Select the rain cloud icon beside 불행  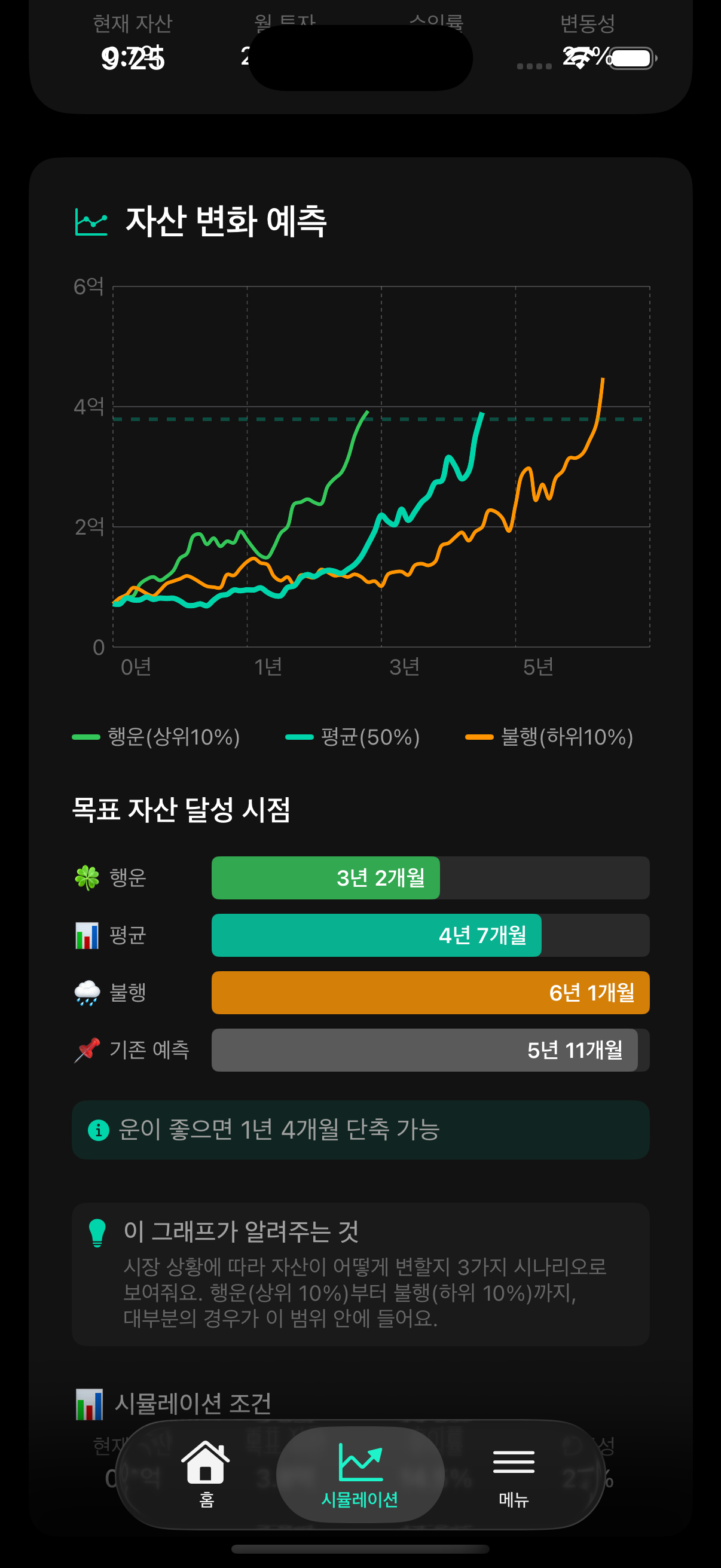click(x=88, y=992)
